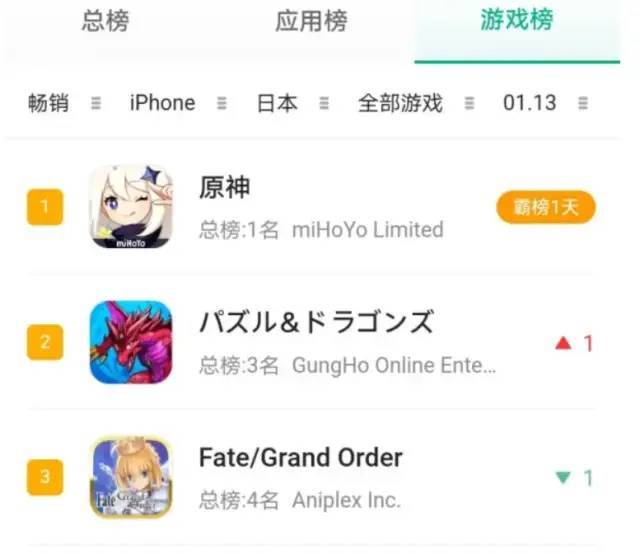Pick a different date from 01.13

click(544, 103)
